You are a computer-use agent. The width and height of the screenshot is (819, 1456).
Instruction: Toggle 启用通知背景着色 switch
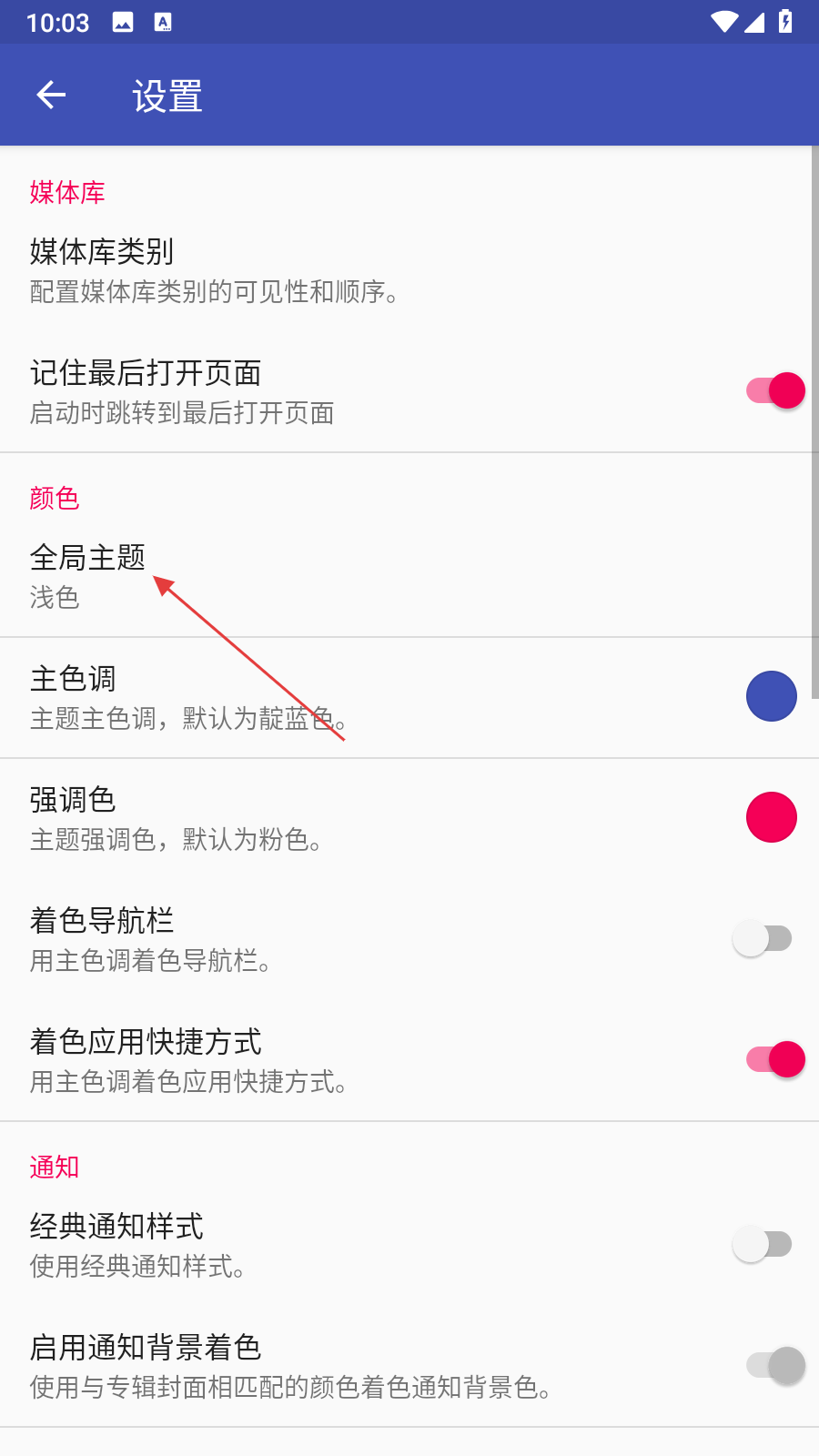tap(775, 1365)
